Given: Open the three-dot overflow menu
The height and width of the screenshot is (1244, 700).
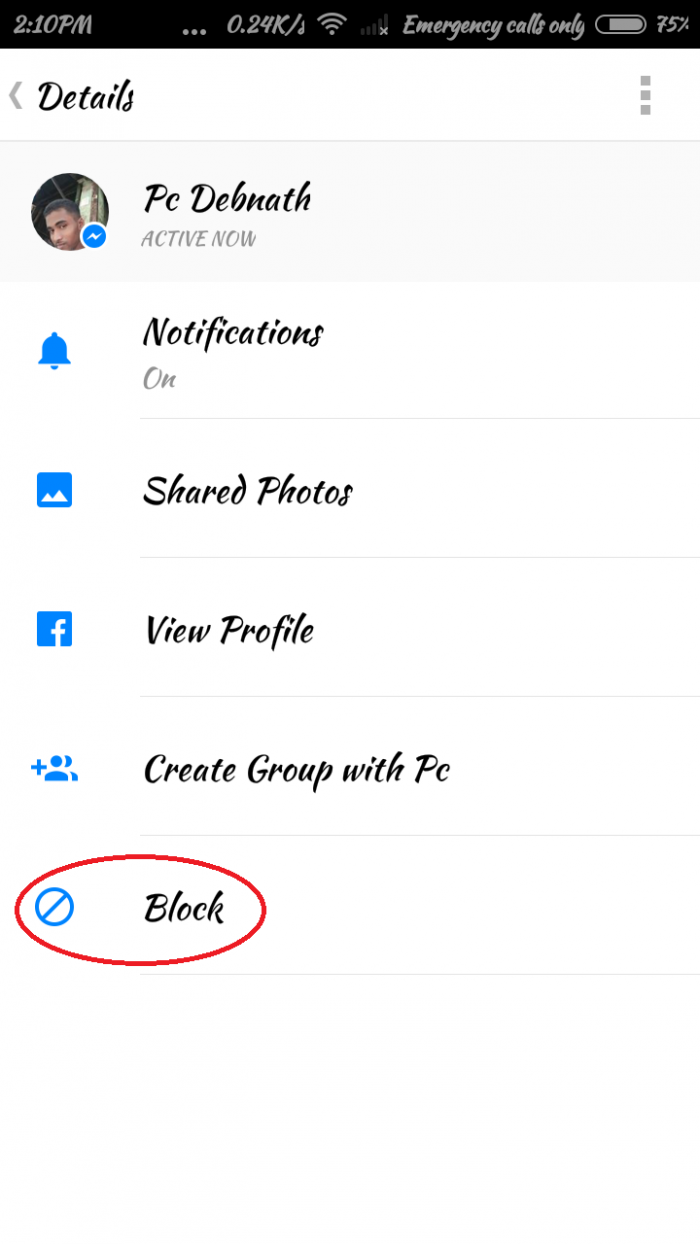Looking at the screenshot, I should click(x=645, y=96).
